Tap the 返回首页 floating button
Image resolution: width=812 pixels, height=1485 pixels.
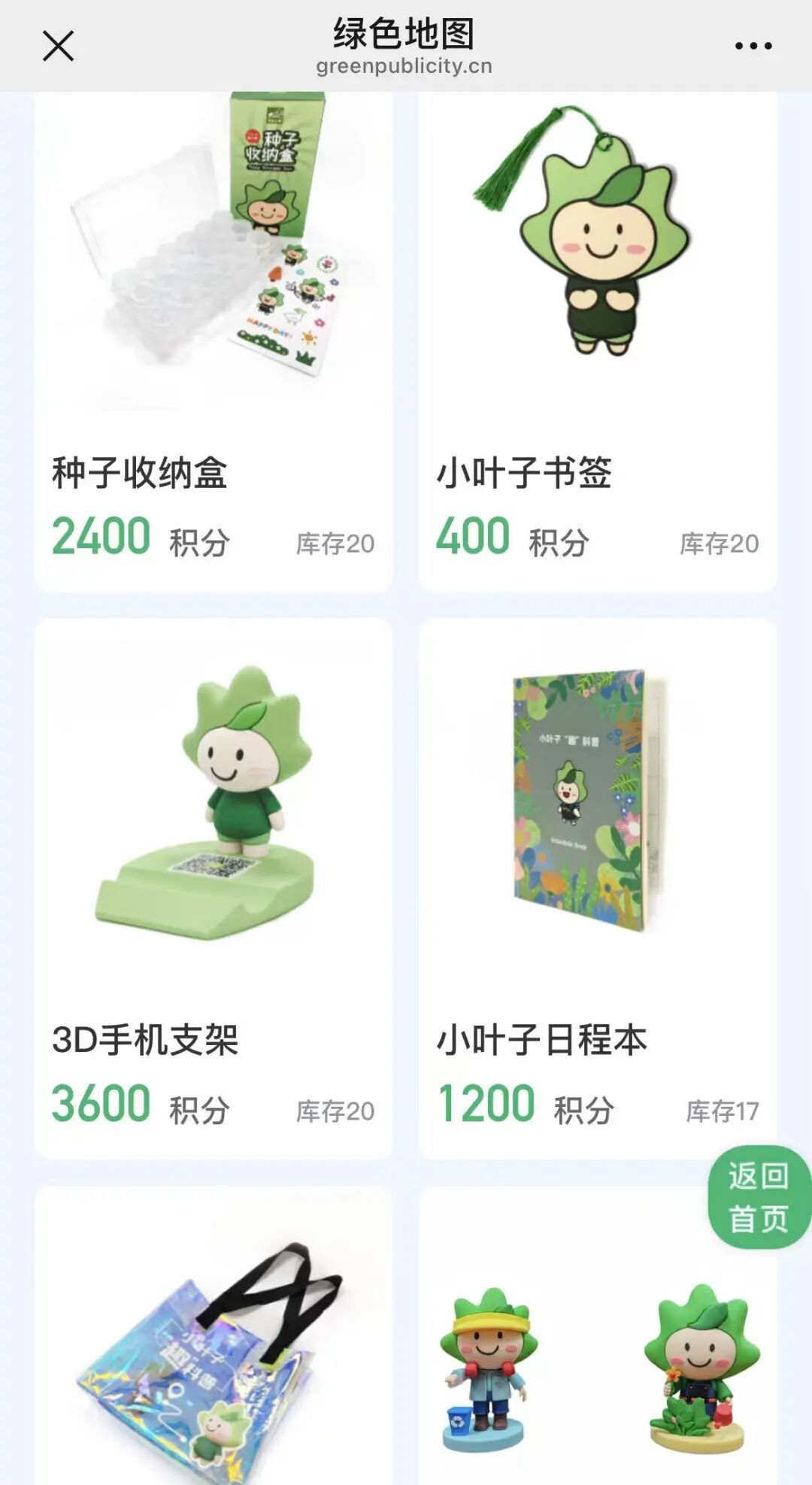coord(758,1197)
